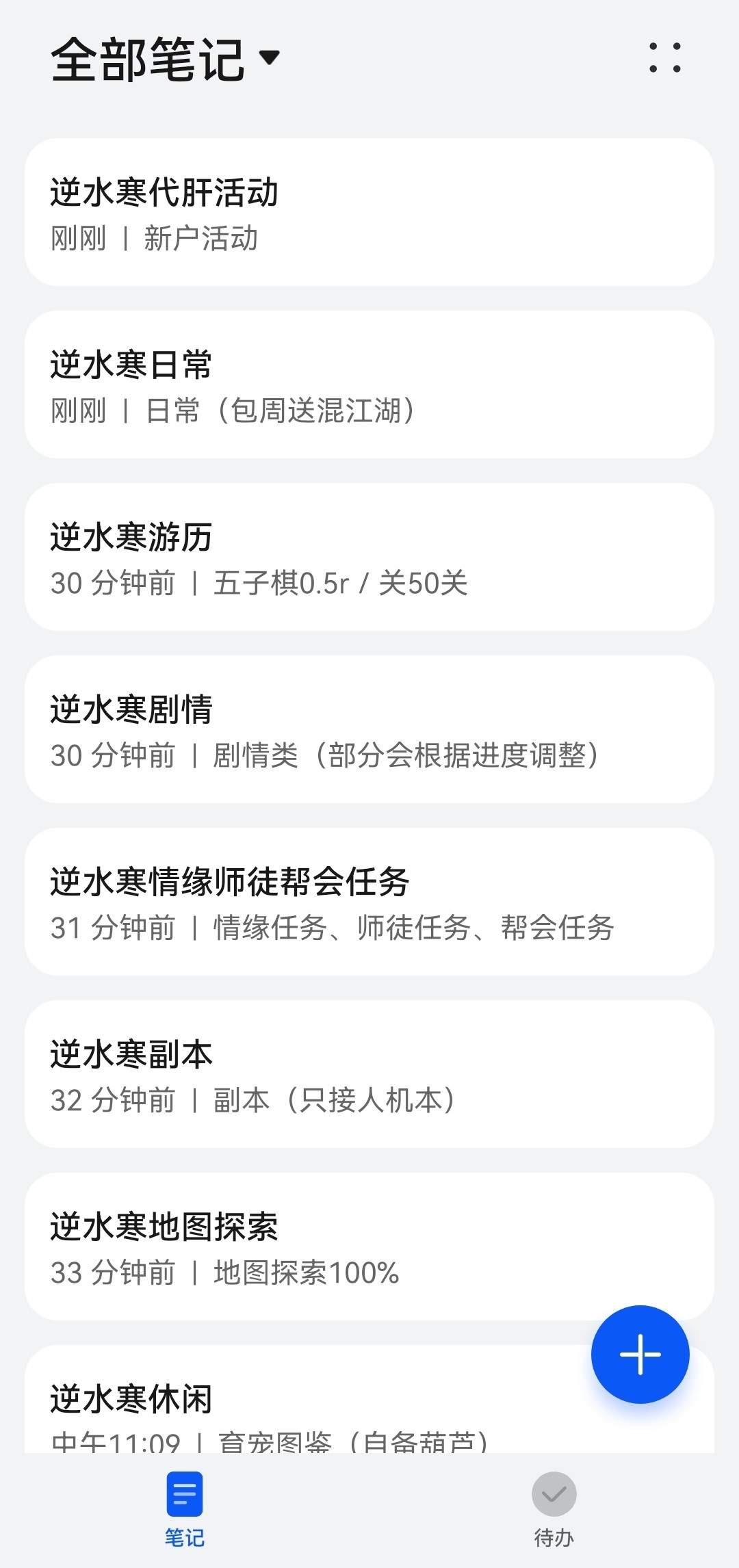Select the 逆水寒情缘师徒帮会任务 note
This screenshot has height=1568, width=739.
tap(369, 902)
